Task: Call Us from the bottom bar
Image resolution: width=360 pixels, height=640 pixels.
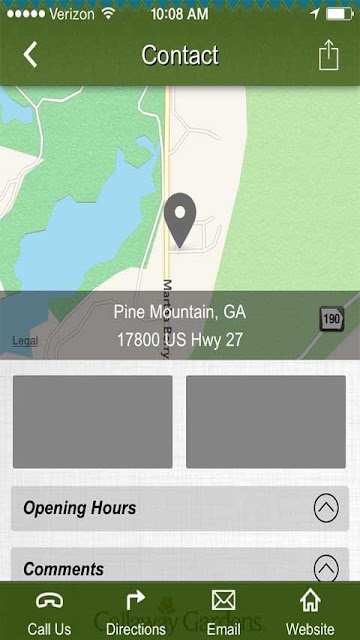Action: tap(49, 612)
